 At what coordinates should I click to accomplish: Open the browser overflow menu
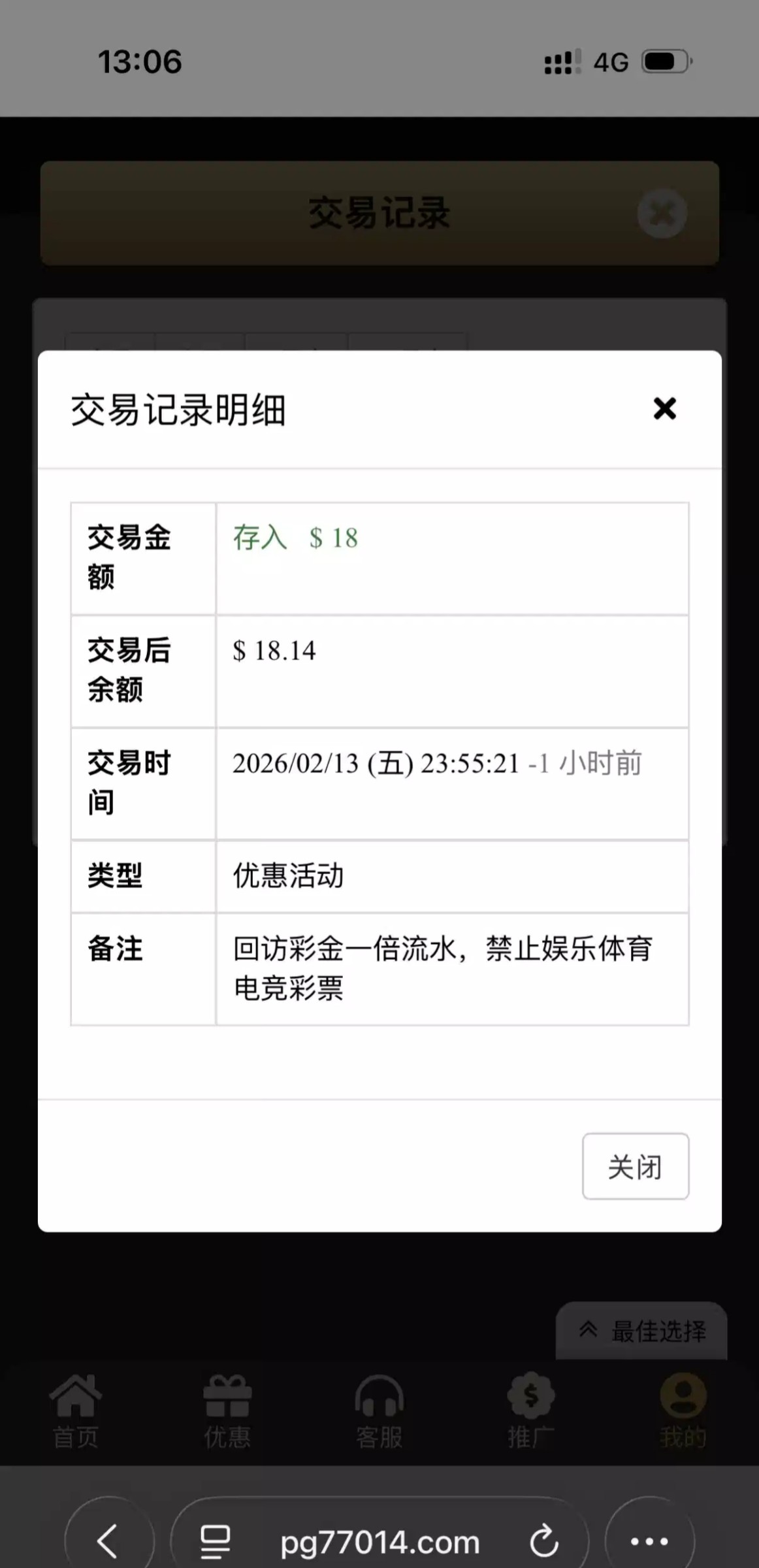point(649,1541)
